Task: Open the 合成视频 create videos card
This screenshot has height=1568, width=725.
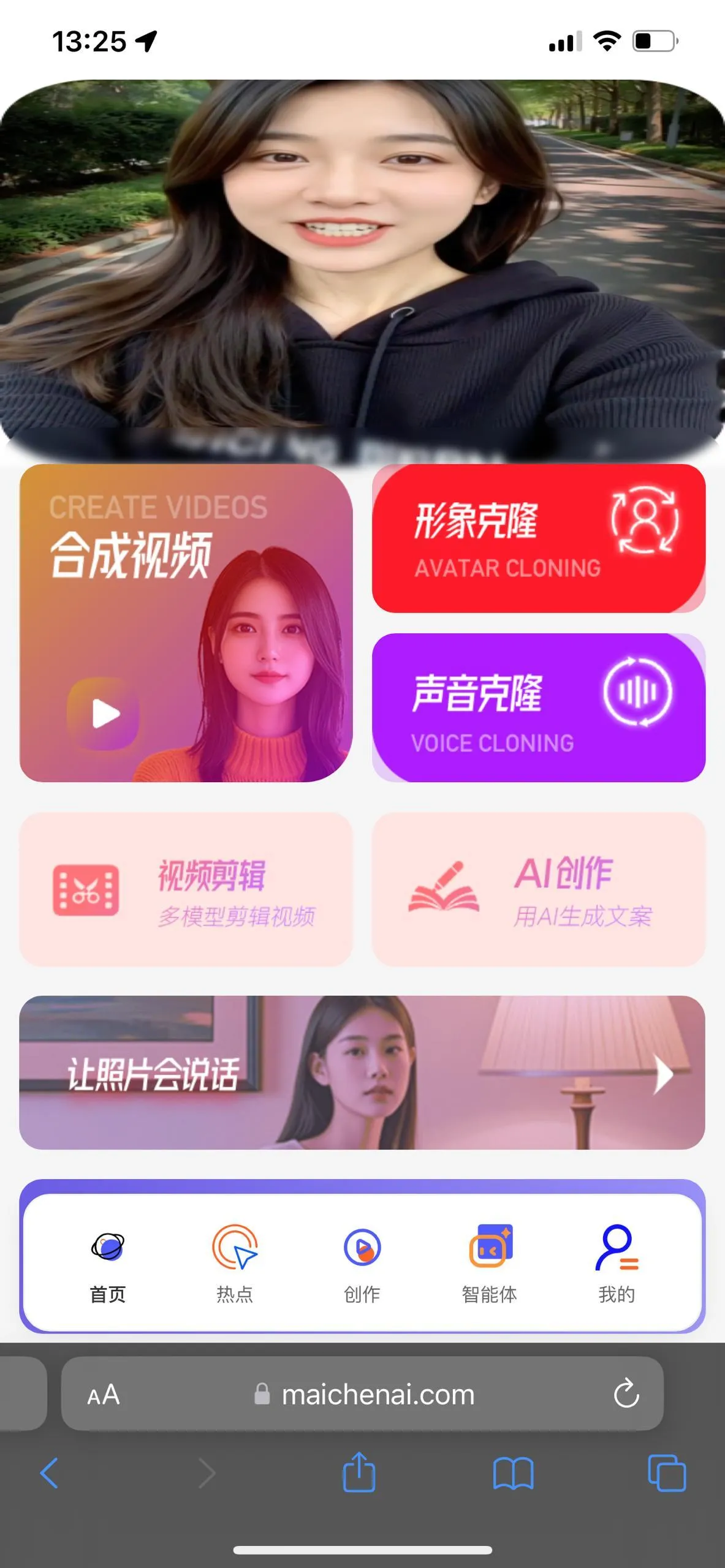Action: click(x=186, y=622)
